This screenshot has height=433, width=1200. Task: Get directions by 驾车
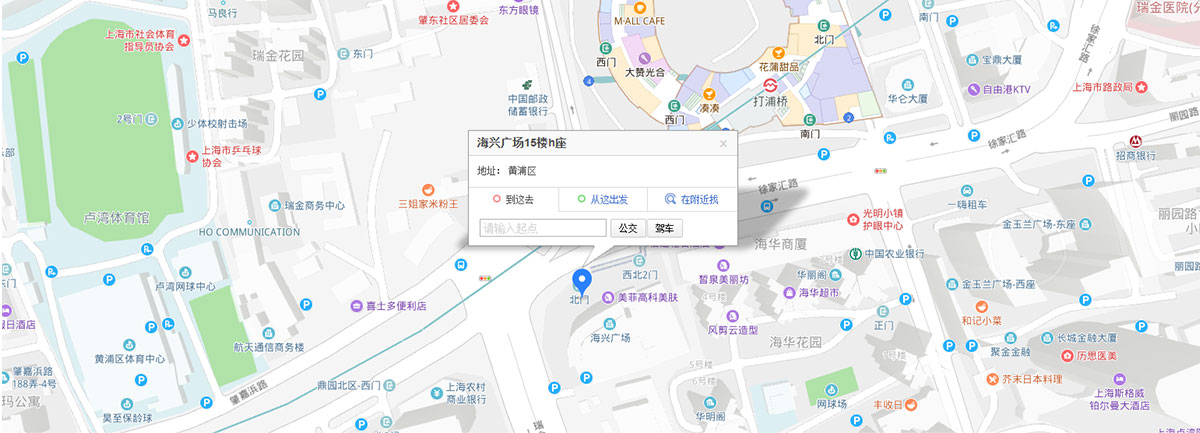point(664,228)
